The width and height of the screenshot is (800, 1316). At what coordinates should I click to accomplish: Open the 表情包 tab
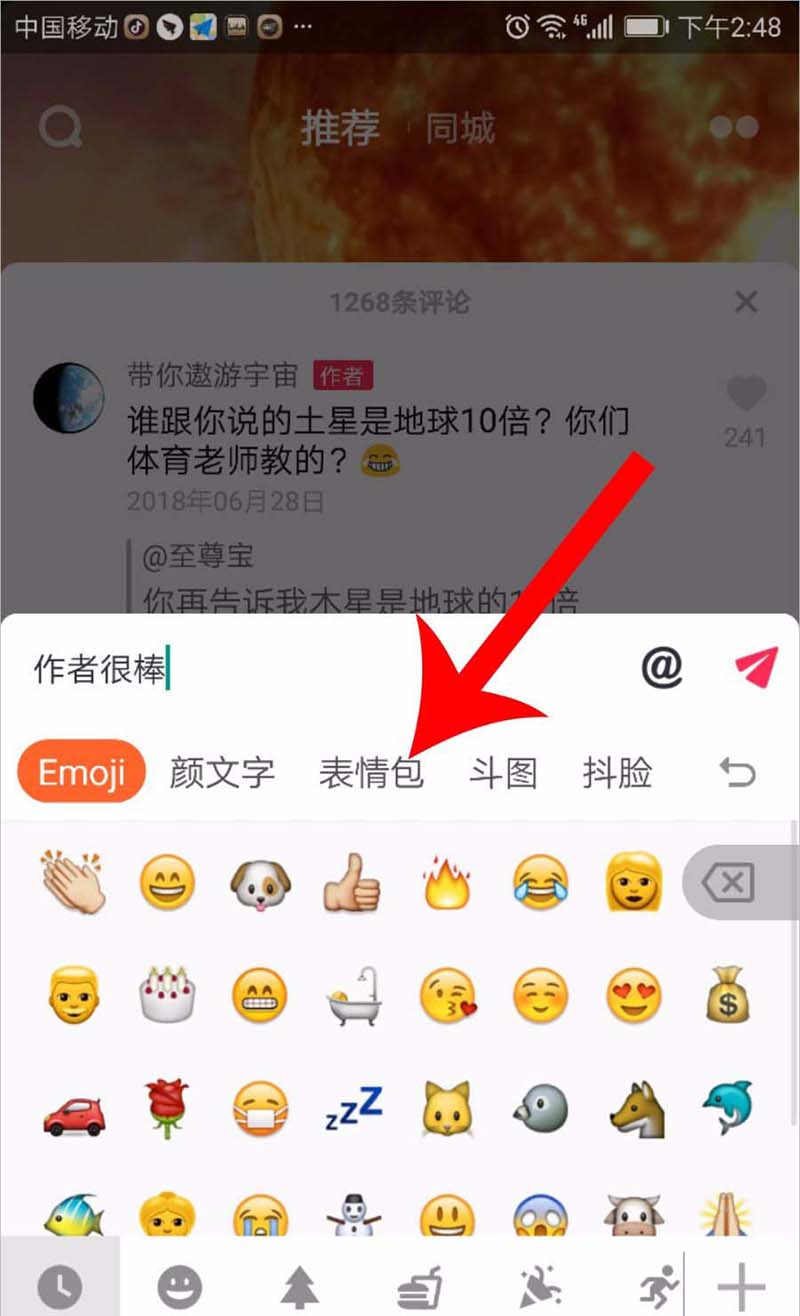[372, 772]
